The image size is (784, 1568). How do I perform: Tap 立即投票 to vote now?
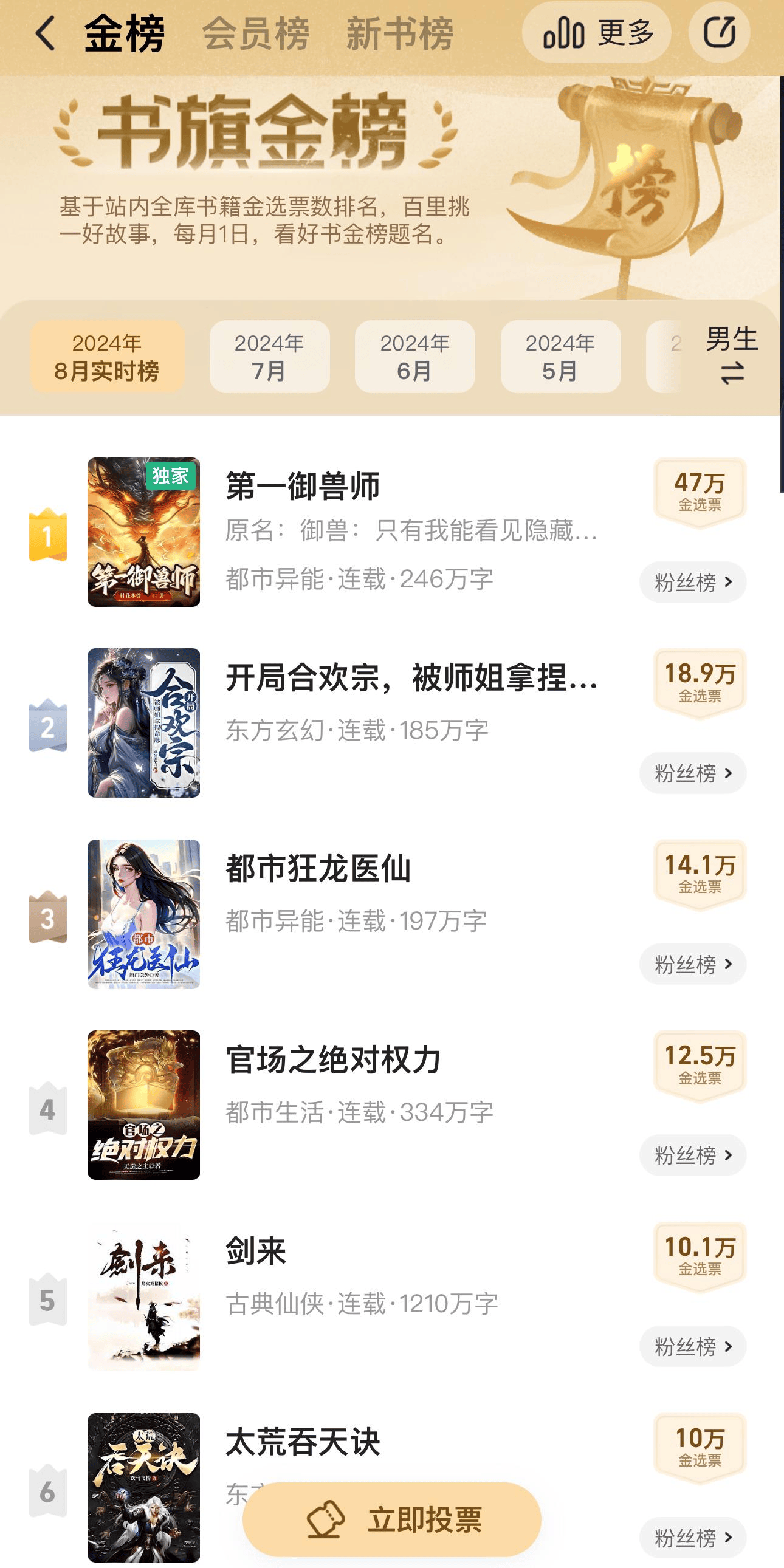[x=391, y=1519]
